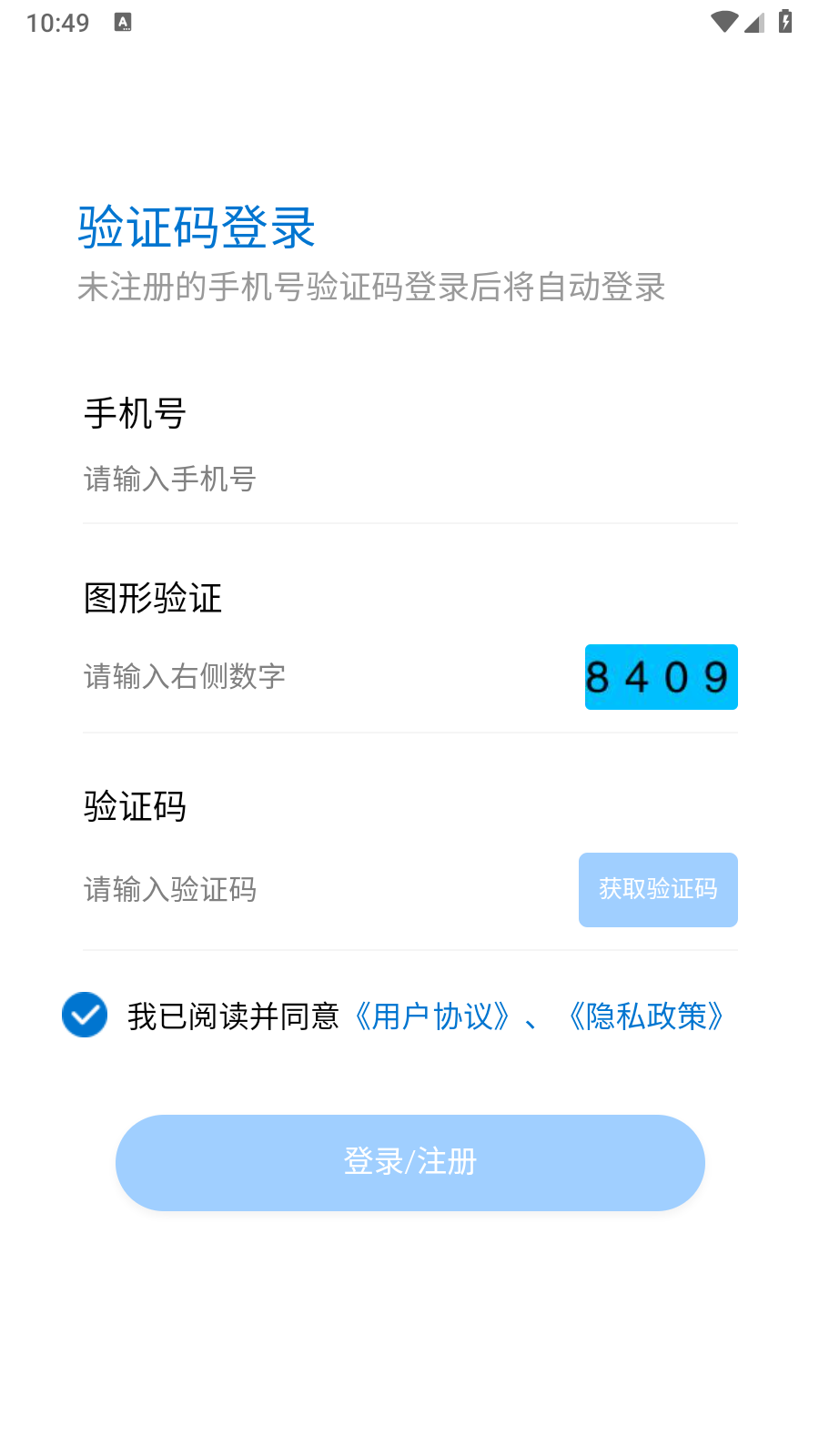Tap the 获取验证码 get code button

click(658, 890)
